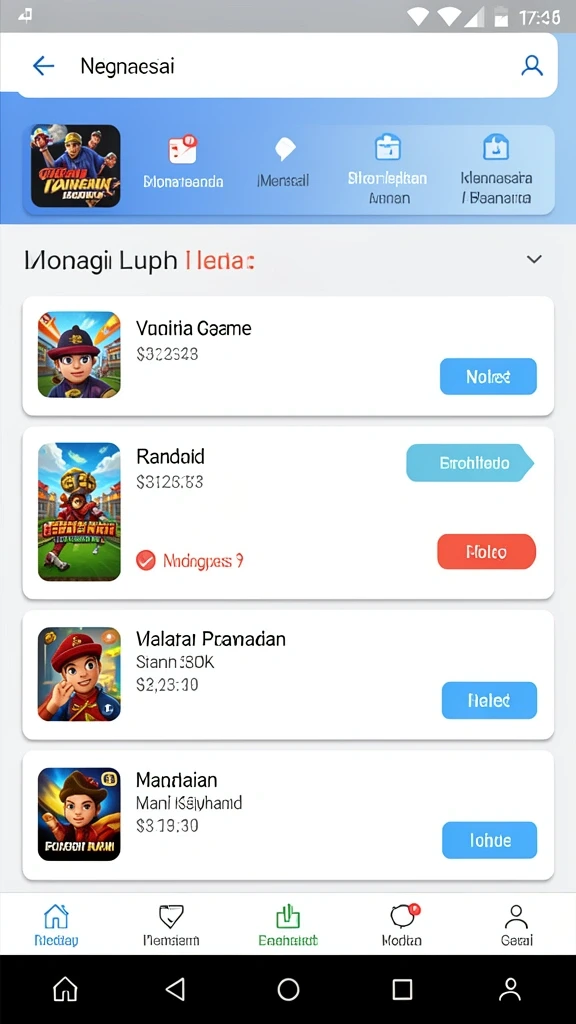The height and width of the screenshot is (1024, 576).
Task: Tap the system recent apps square
Action: point(402,989)
